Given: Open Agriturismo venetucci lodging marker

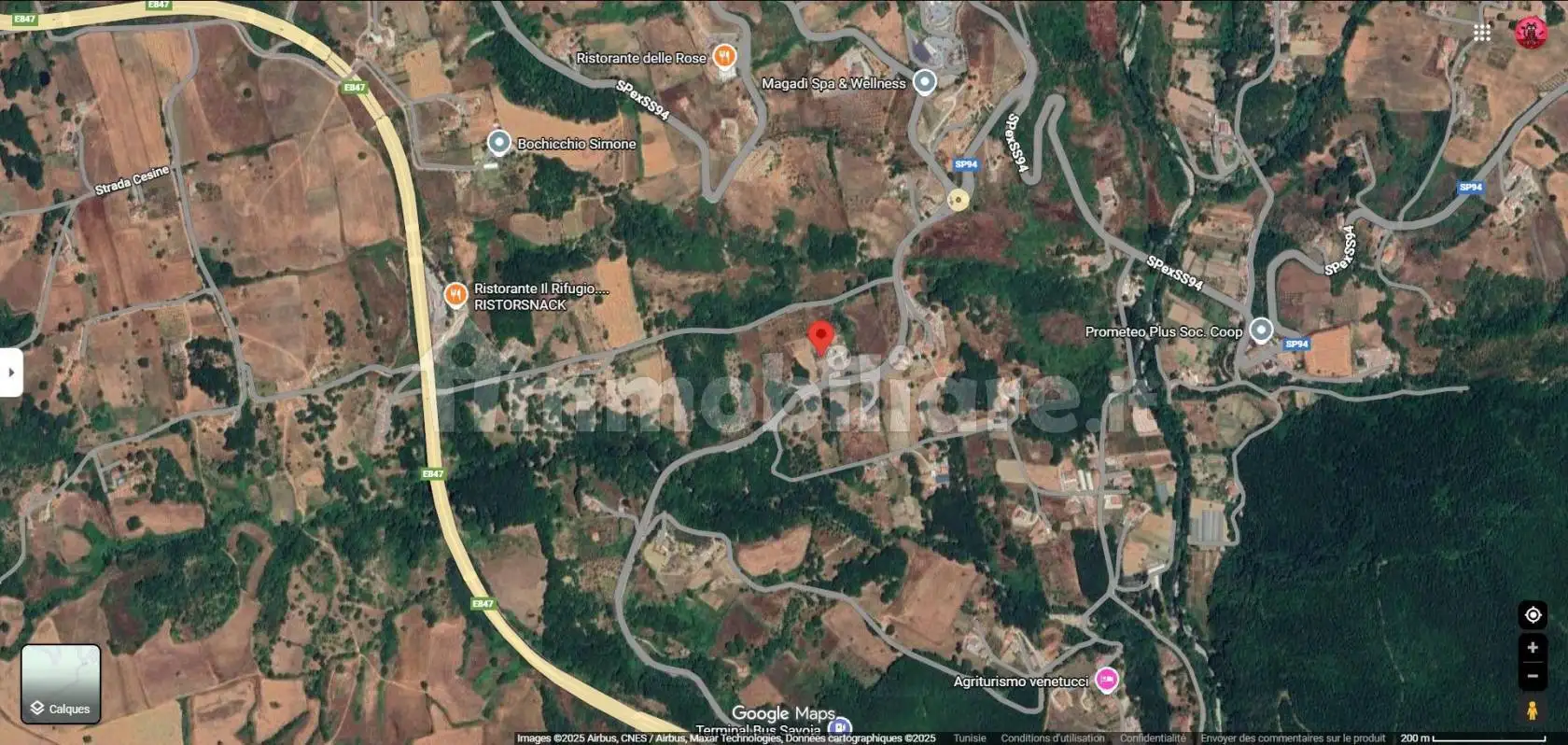Looking at the screenshot, I should 1106,680.
